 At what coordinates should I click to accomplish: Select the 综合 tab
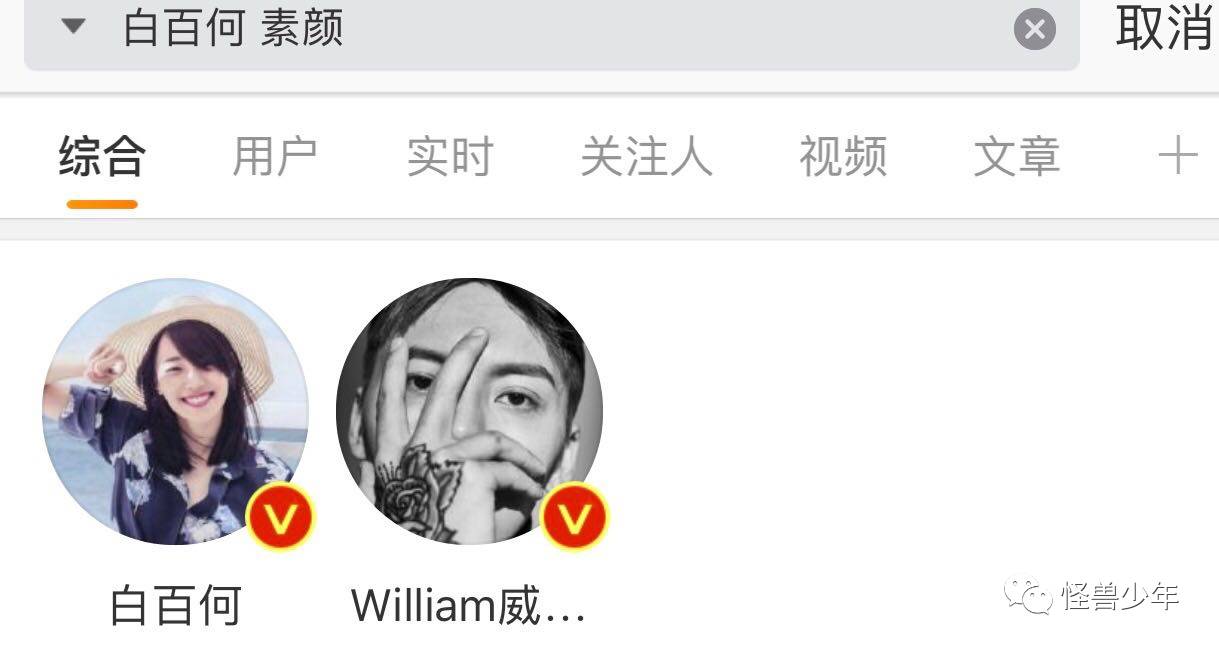point(102,157)
